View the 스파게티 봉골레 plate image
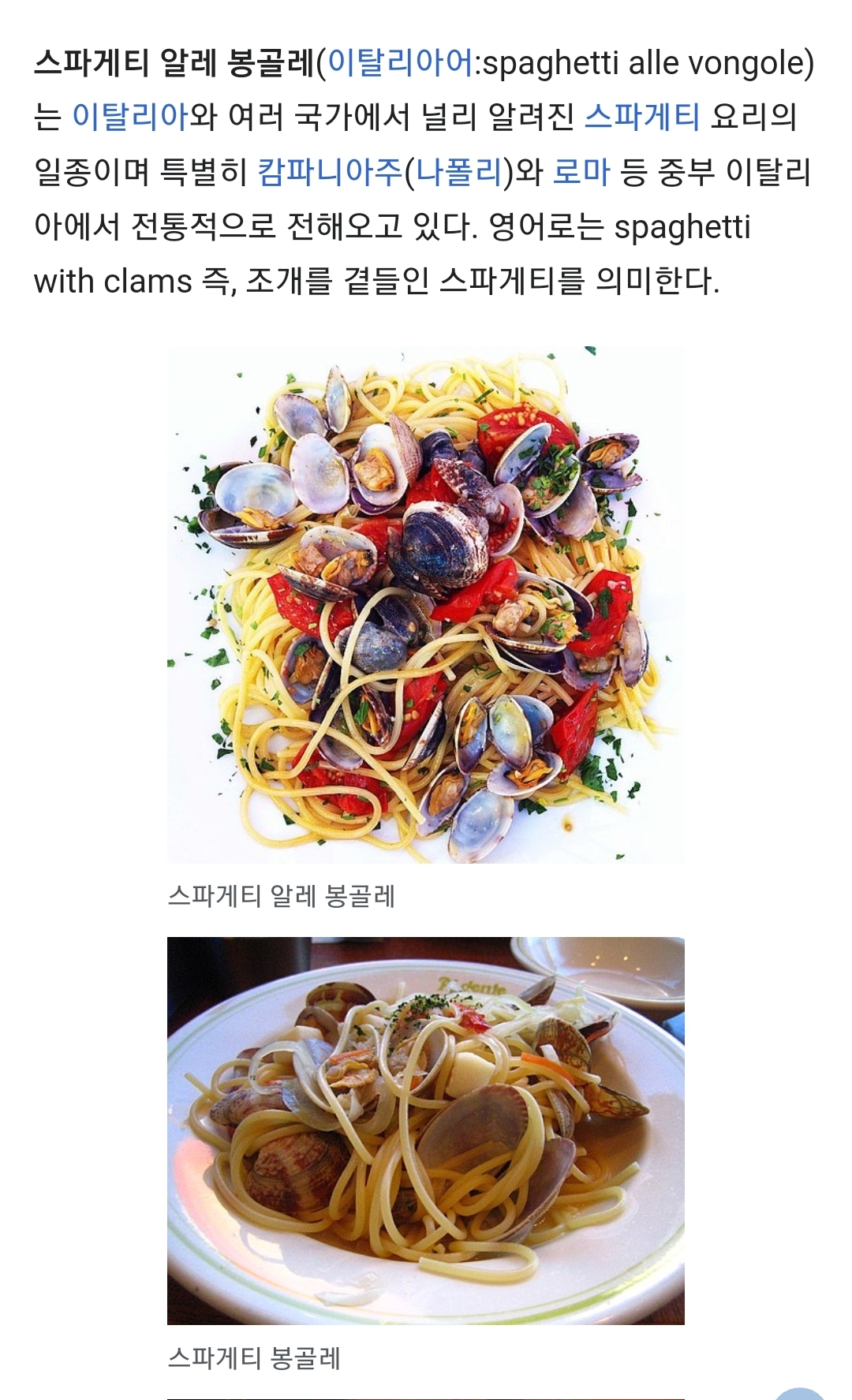 (426, 1130)
